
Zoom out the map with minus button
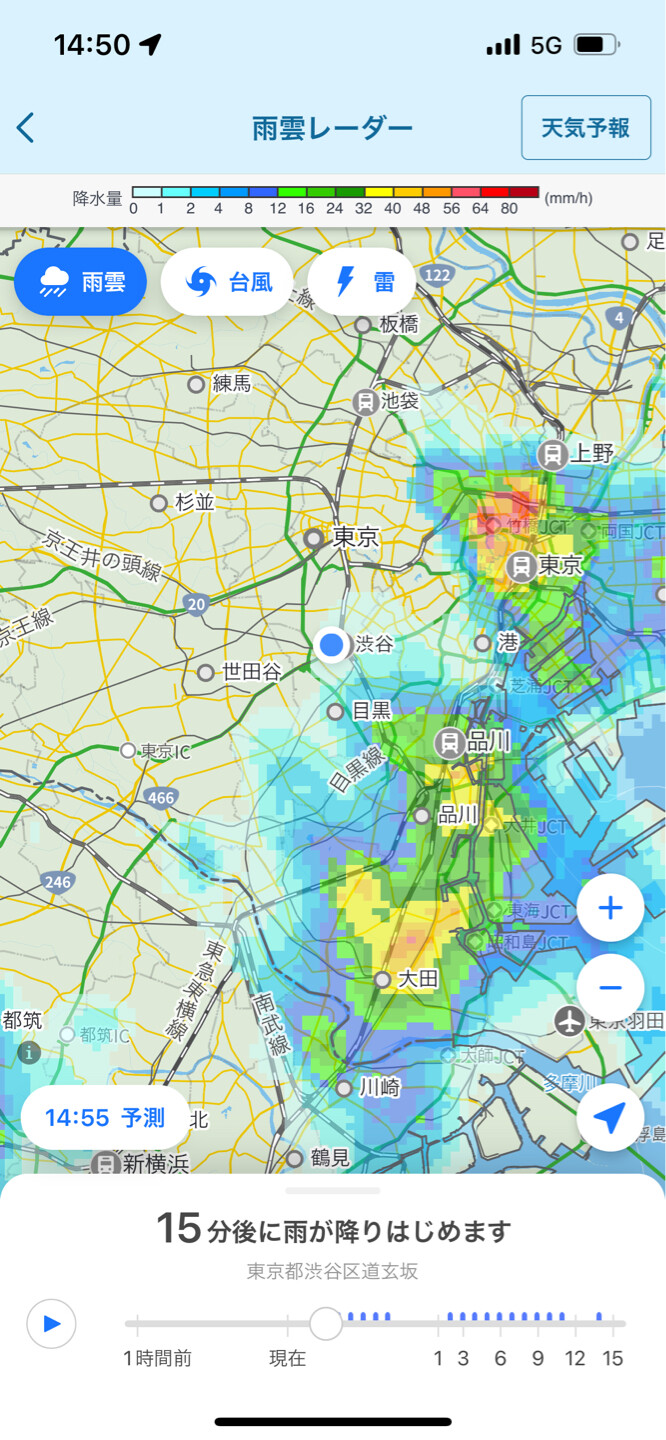click(x=610, y=988)
